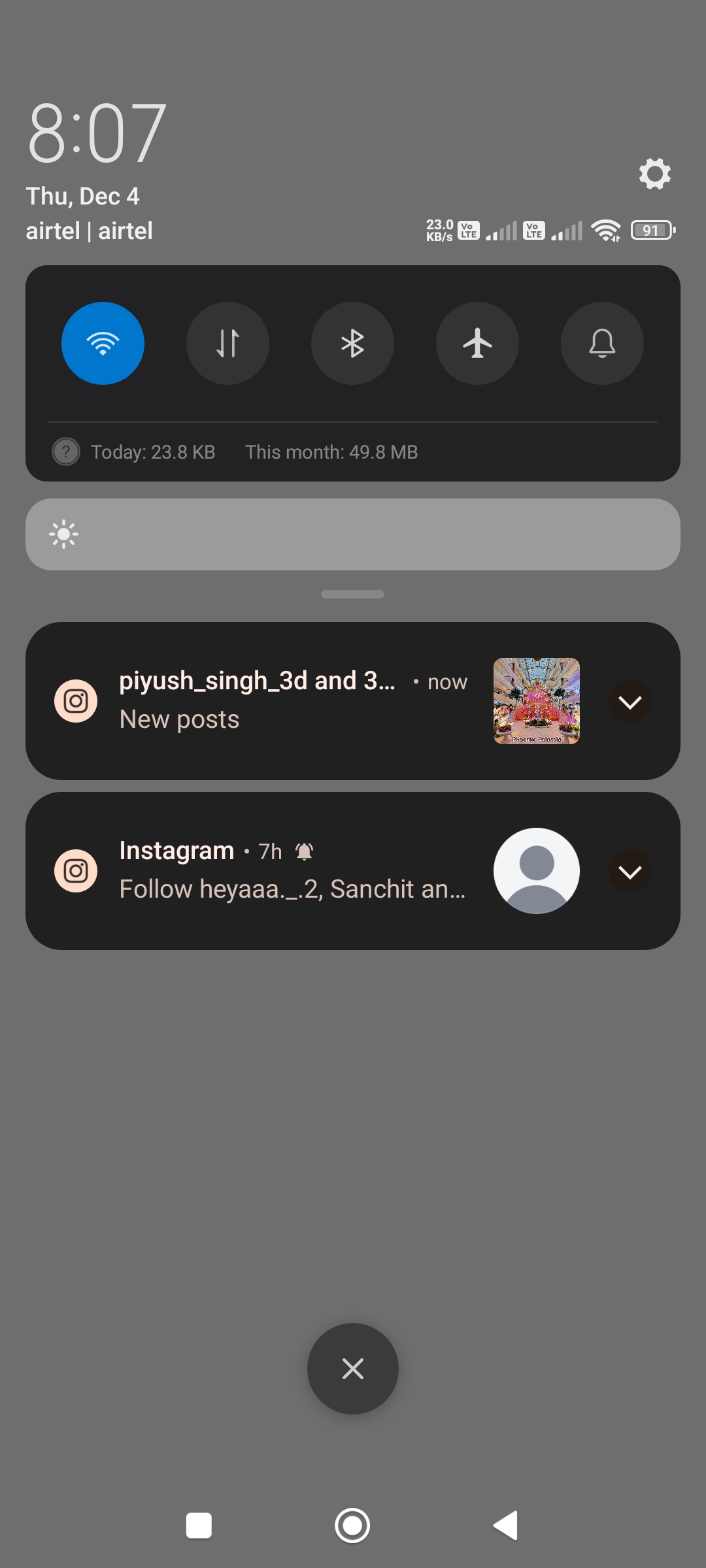Open the recent apps button
Image resolution: width=706 pixels, height=1568 pixels.
pyautogui.click(x=199, y=1526)
